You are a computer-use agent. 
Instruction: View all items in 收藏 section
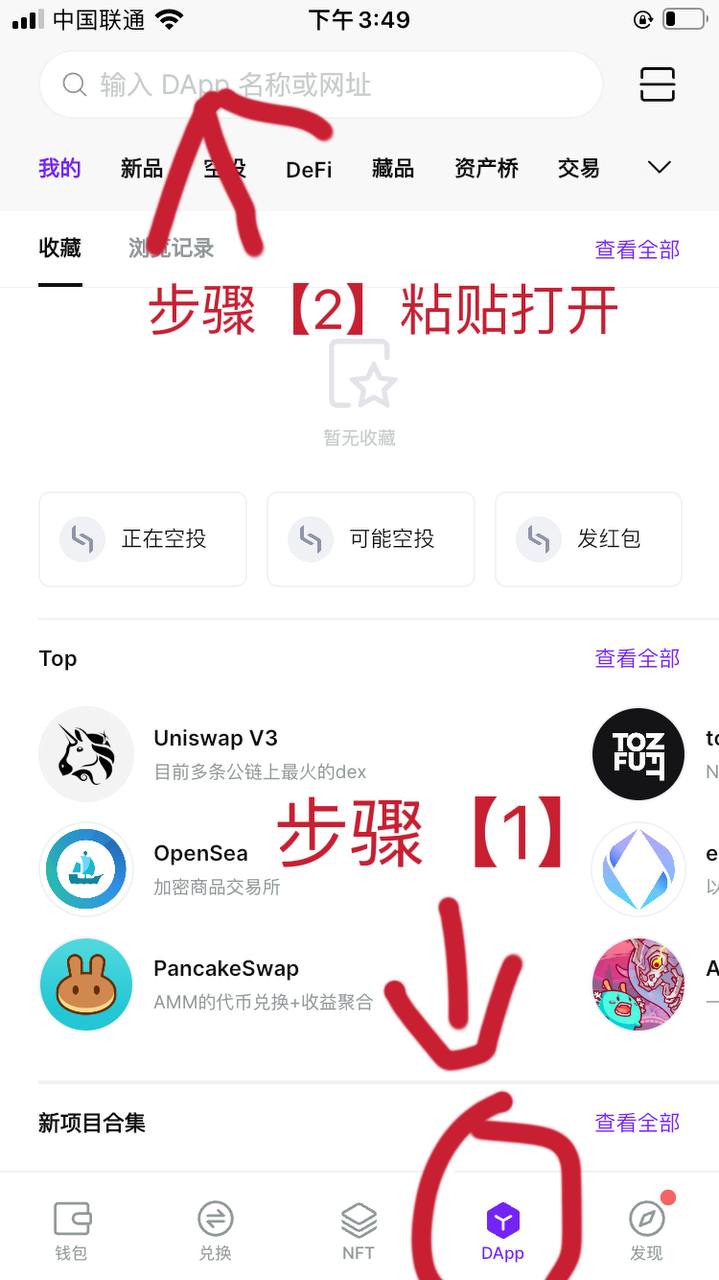(x=637, y=250)
